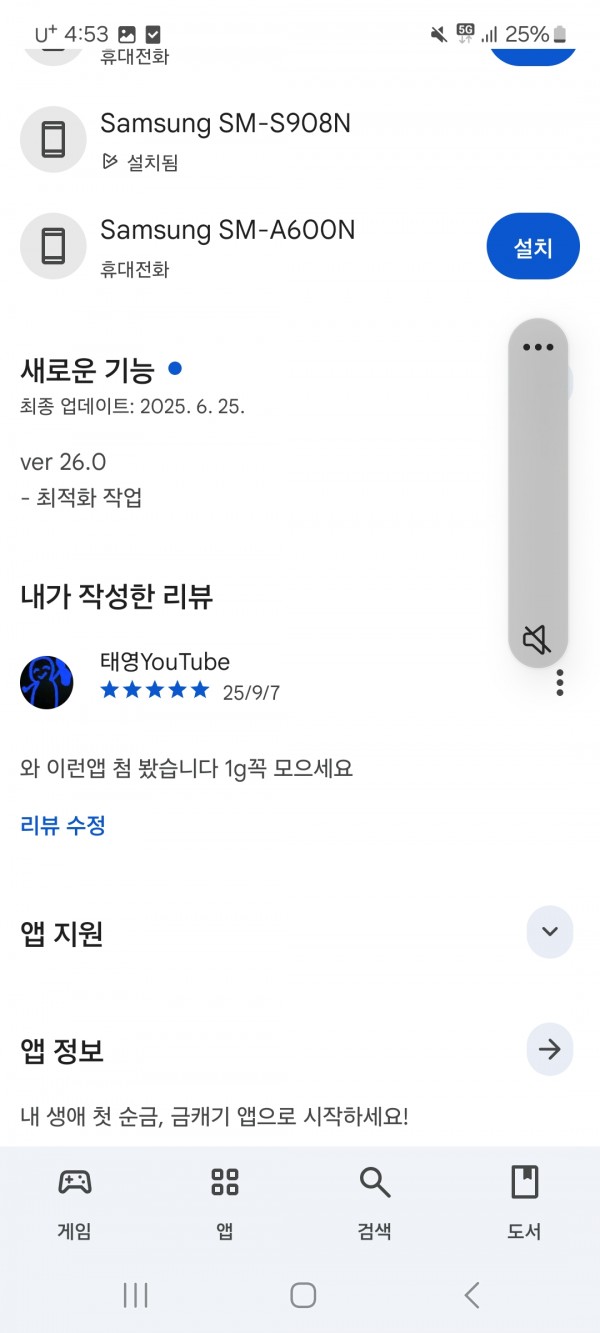This screenshot has height=1333, width=600.
Task: Return to the home screen
Action: (x=303, y=1295)
